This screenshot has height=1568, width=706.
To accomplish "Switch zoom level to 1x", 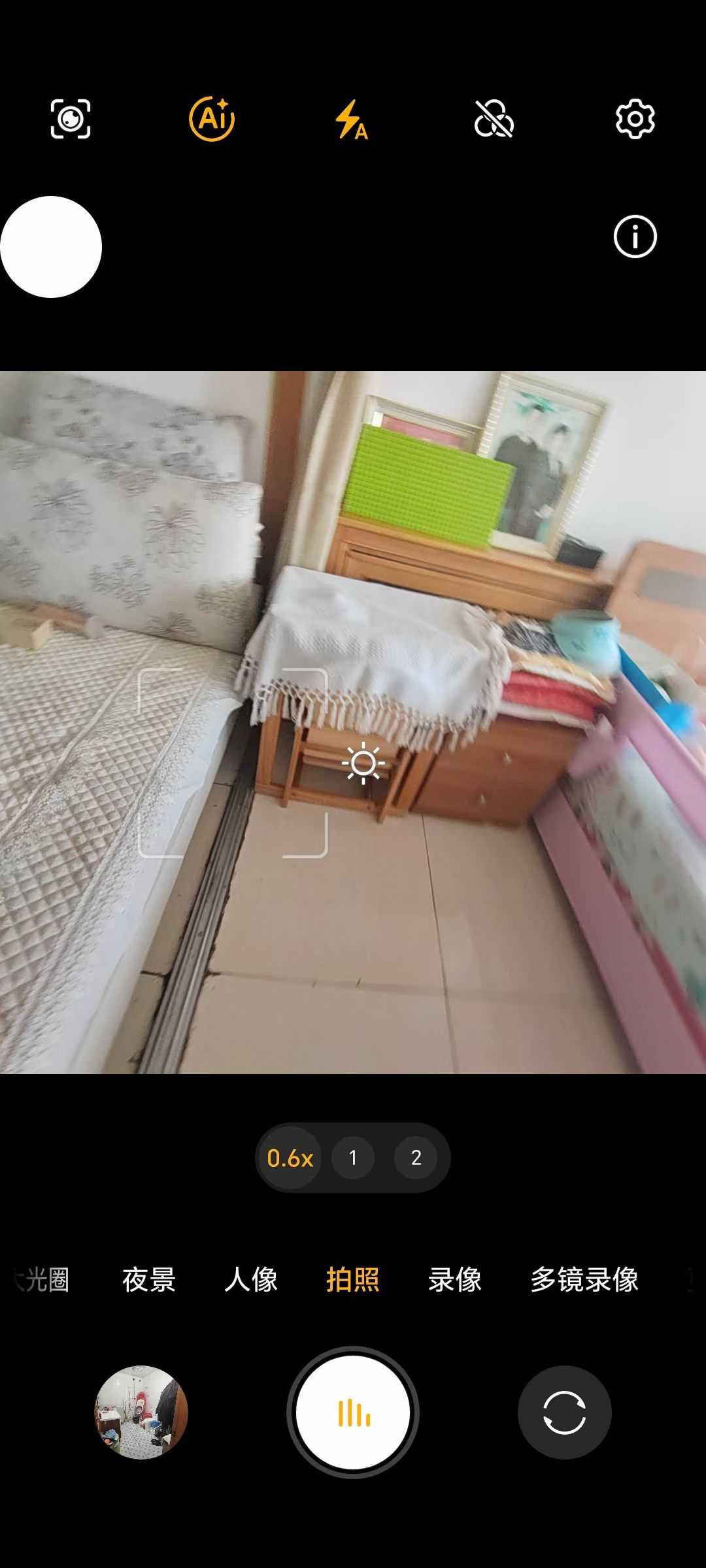I will 353,1158.
